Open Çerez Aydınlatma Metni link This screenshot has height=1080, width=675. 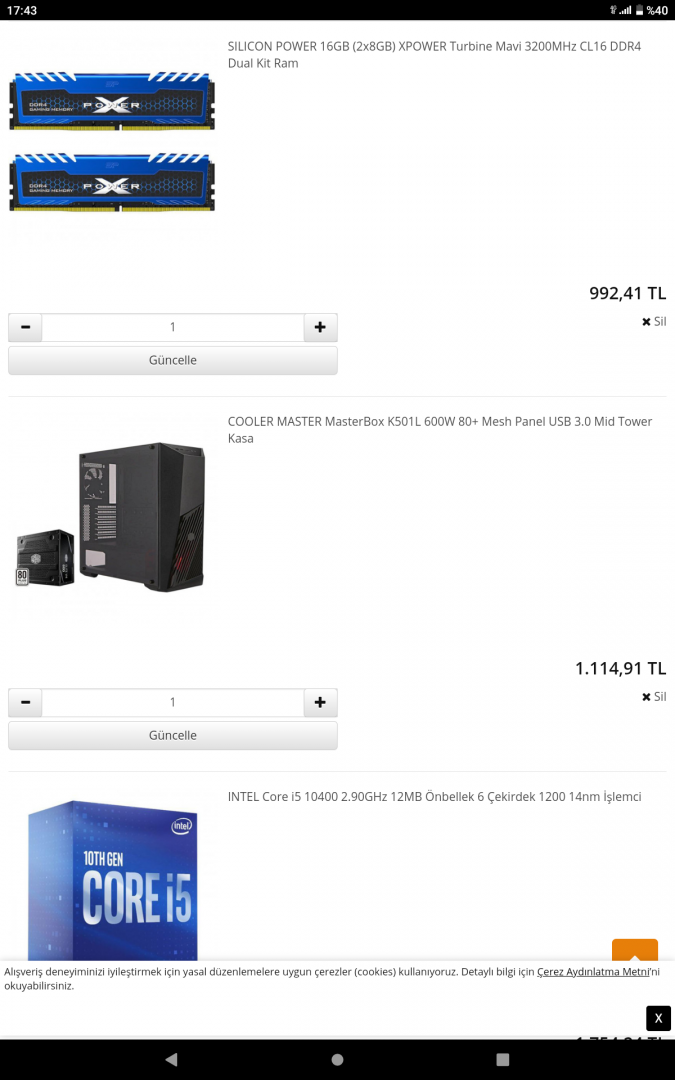pos(593,971)
